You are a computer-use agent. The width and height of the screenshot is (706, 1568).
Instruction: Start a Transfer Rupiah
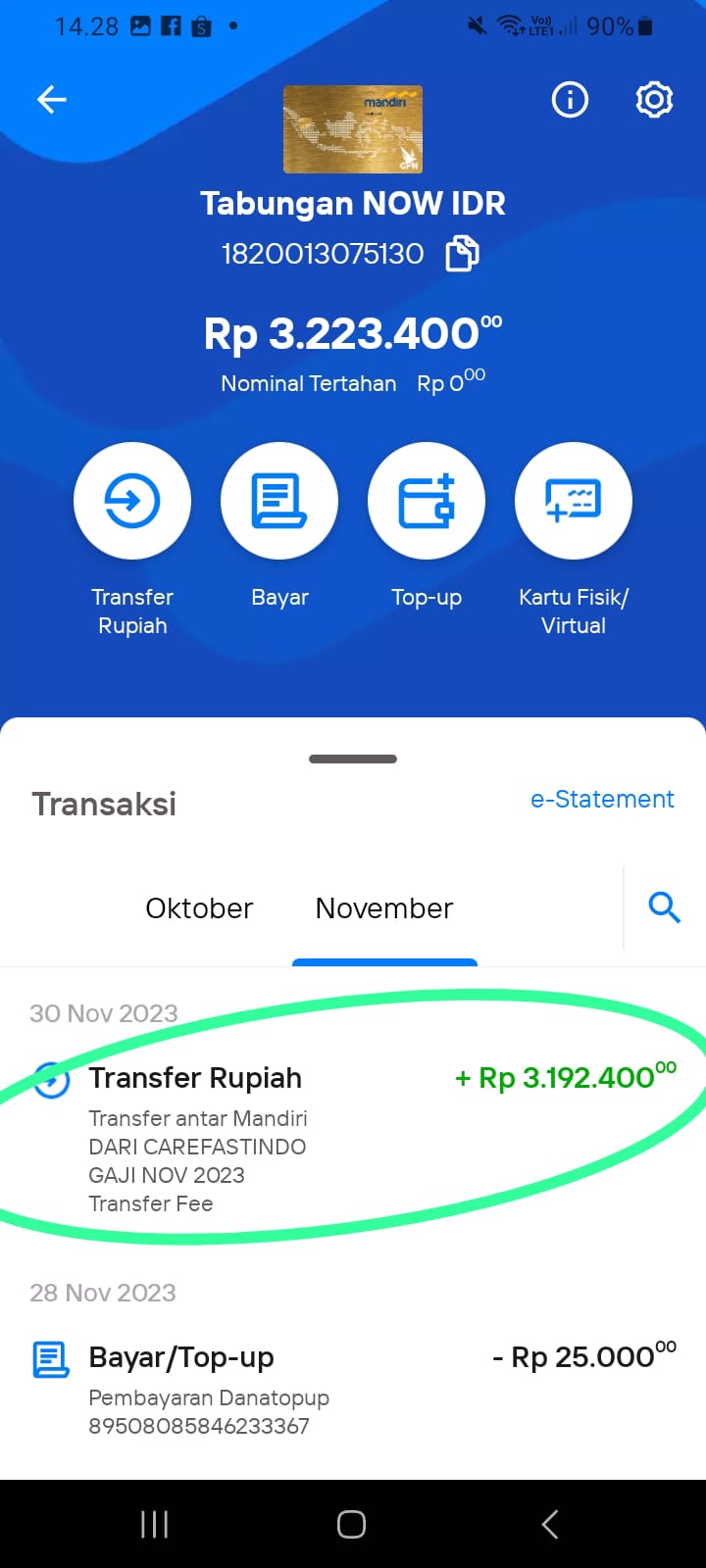point(132,501)
